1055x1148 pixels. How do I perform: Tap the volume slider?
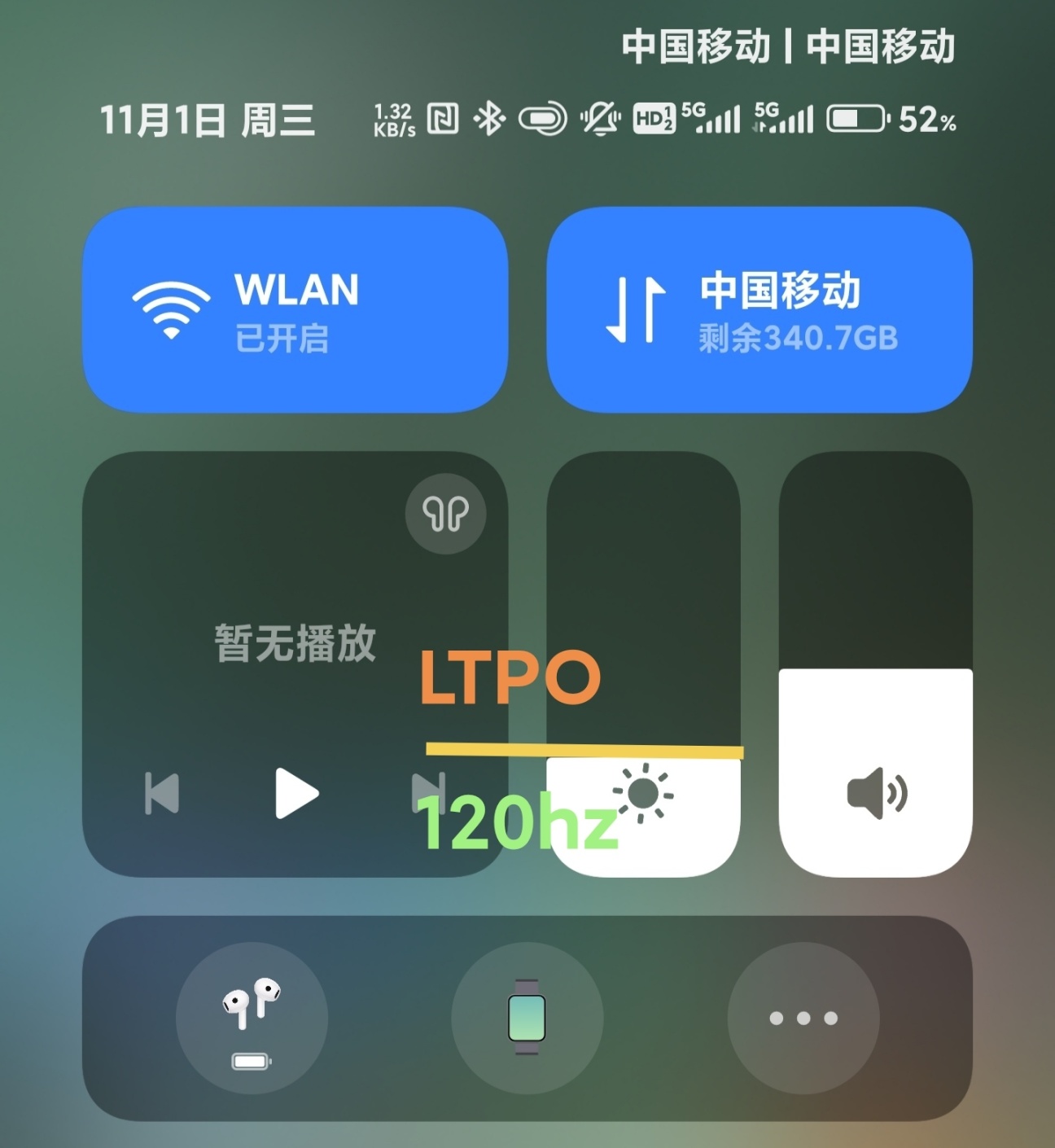pos(875,664)
